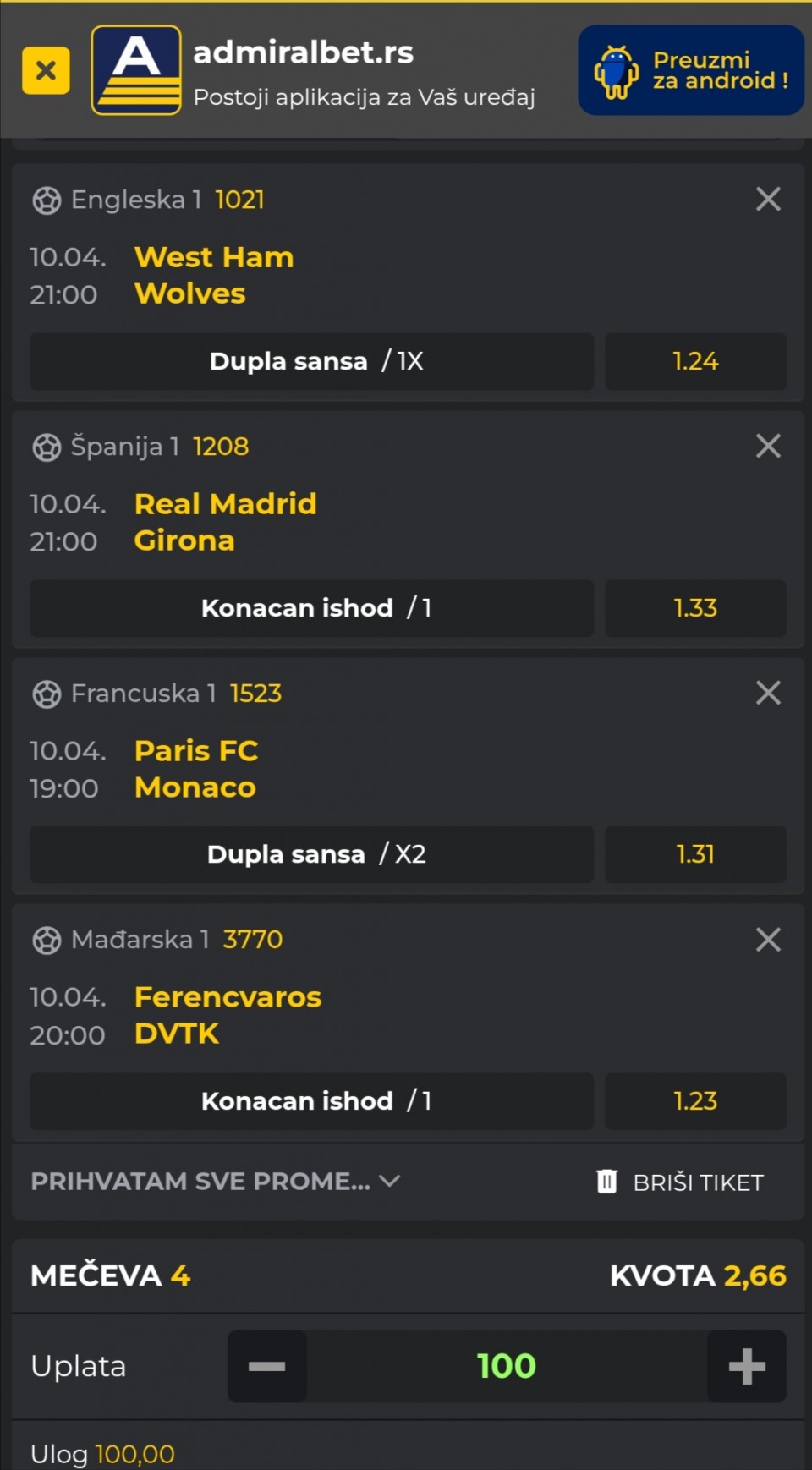Remove West Ham vs Wolves from ticket
The image size is (812, 1470).
point(767,200)
